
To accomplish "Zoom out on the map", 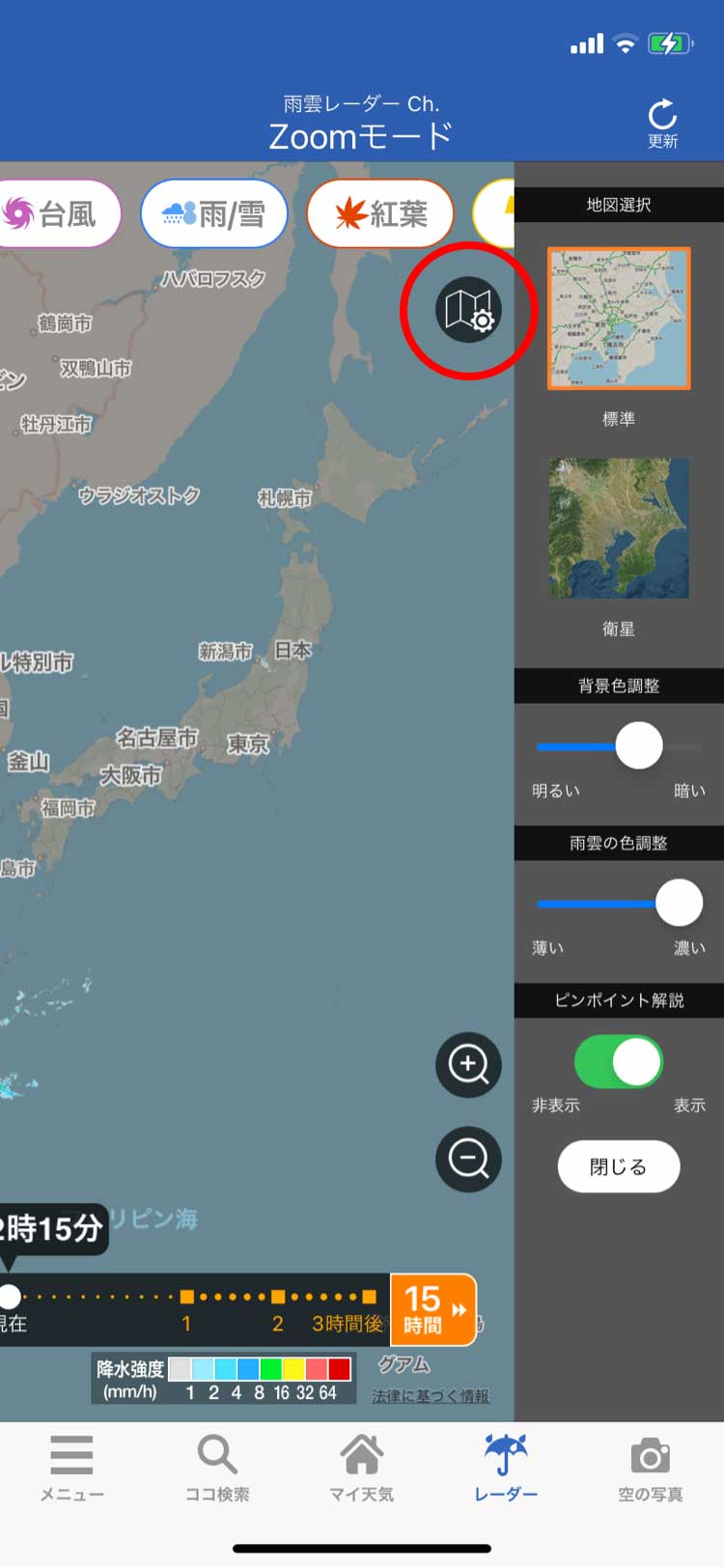I will pyautogui.click(x=469, y=1159).
